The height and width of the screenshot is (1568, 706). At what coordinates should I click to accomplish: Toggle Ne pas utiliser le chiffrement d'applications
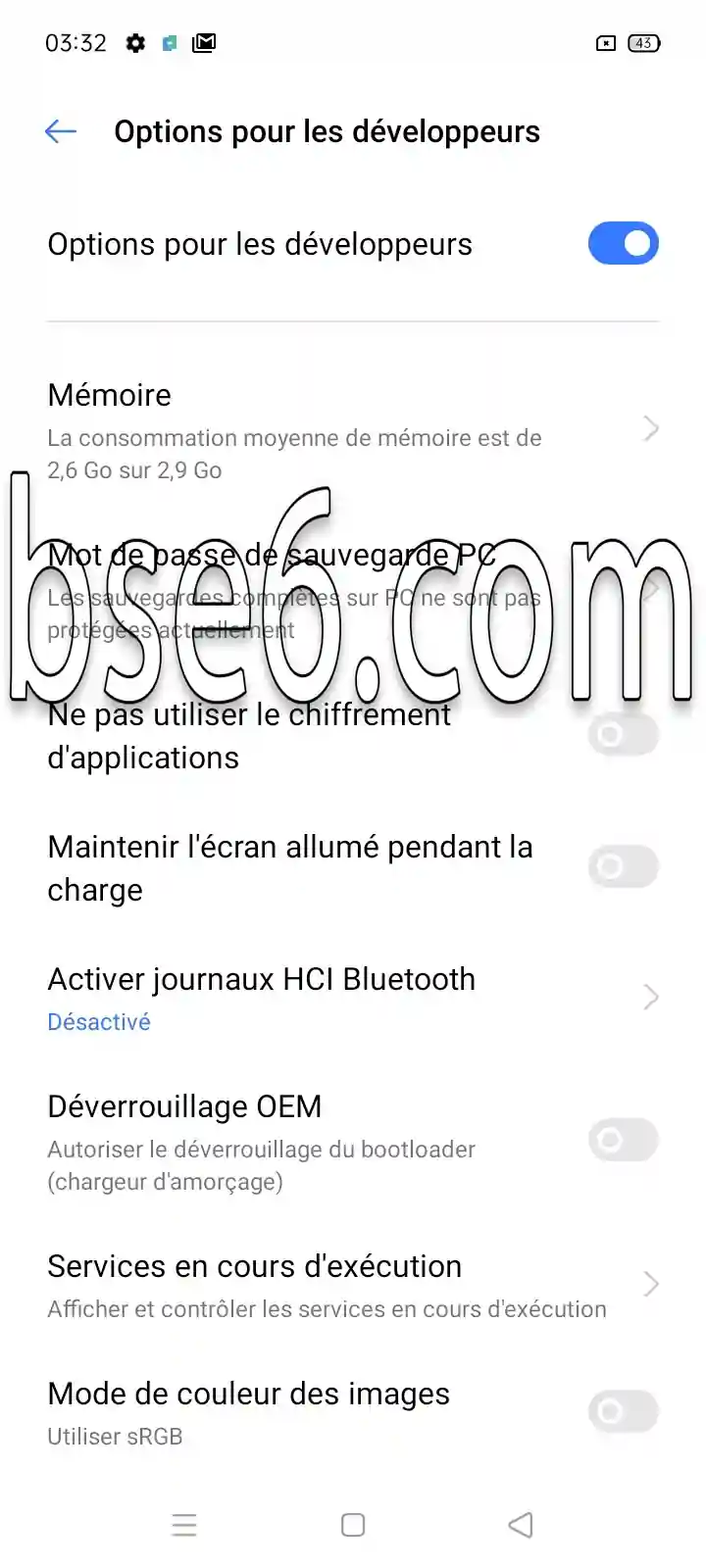coord(624,735)
